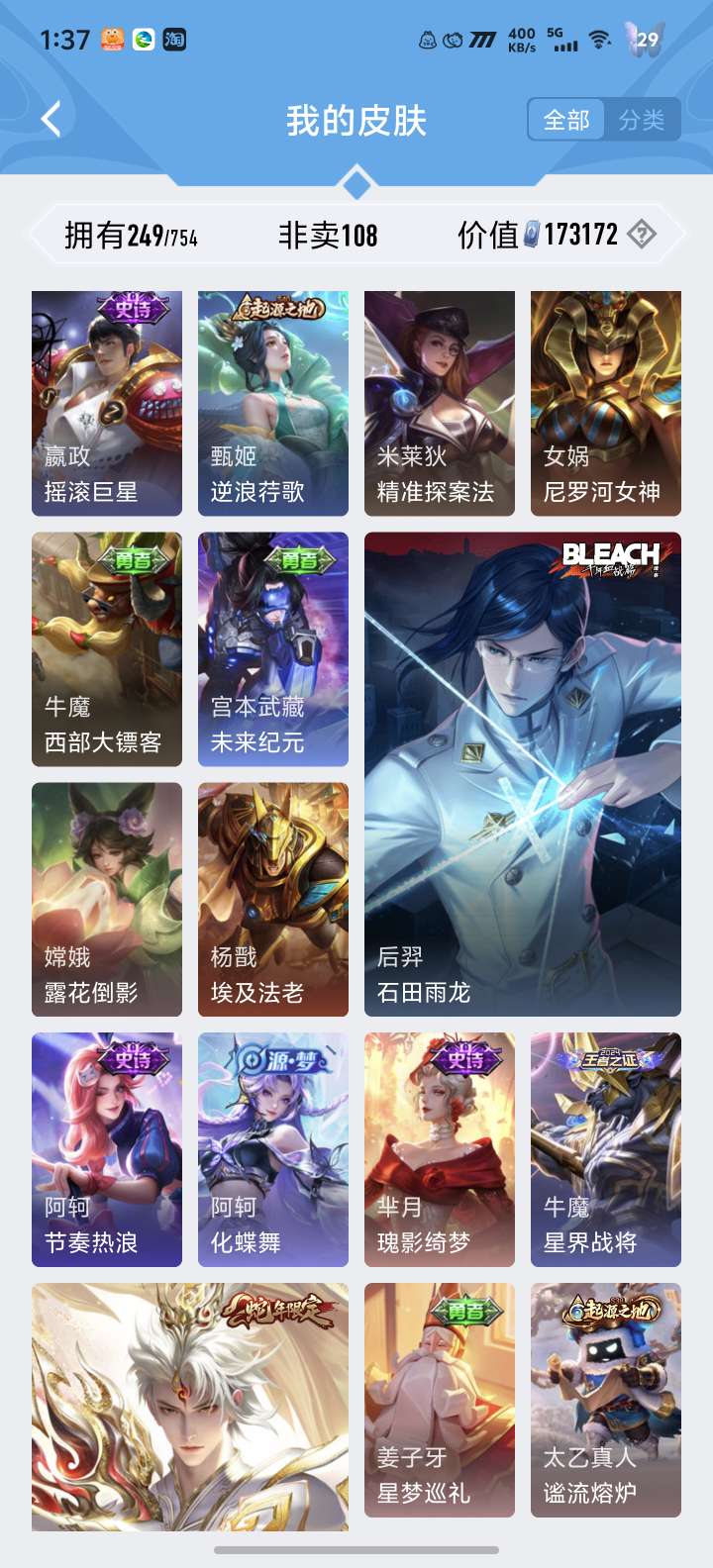View 阿轲 化蝶舞 skin

[273, 1149]
